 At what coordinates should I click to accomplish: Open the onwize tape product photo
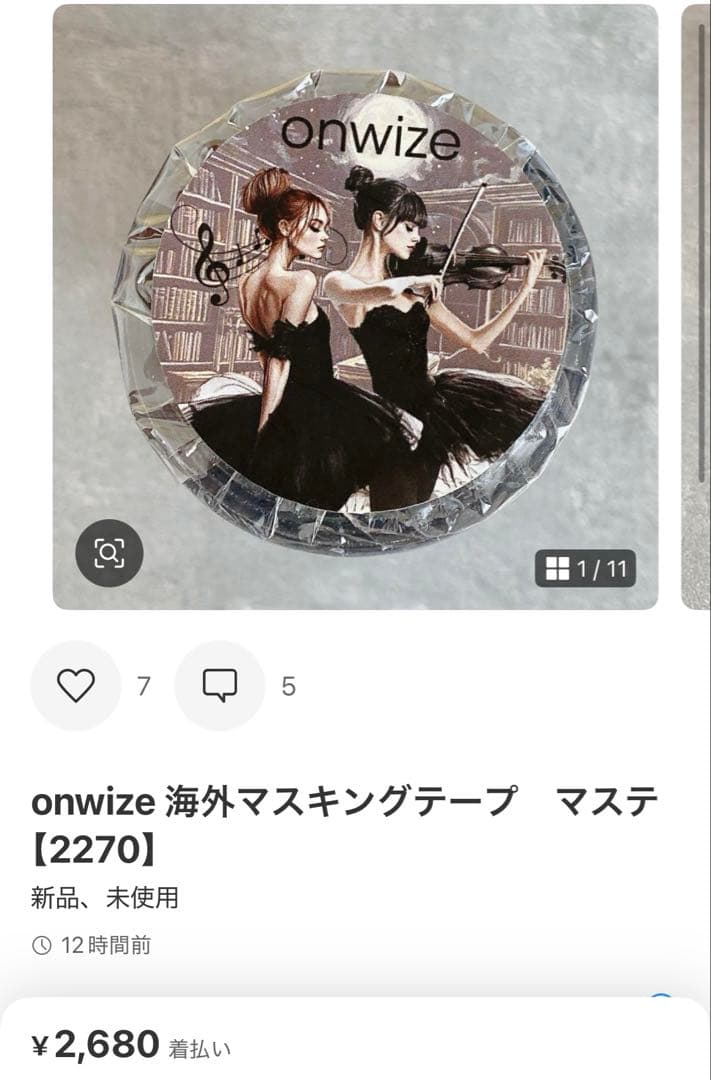pos(355,300)
